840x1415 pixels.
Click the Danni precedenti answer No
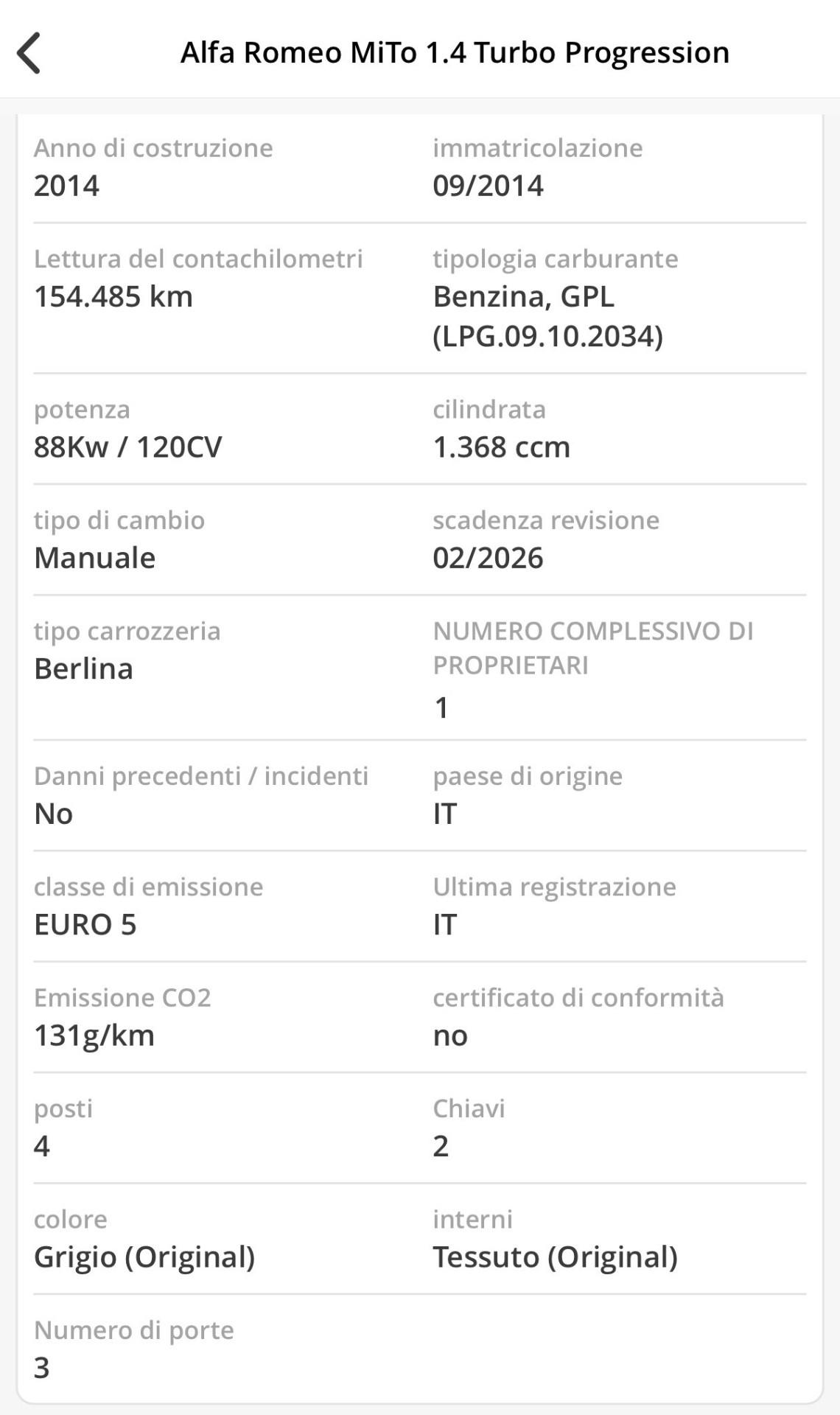point(52,814)
